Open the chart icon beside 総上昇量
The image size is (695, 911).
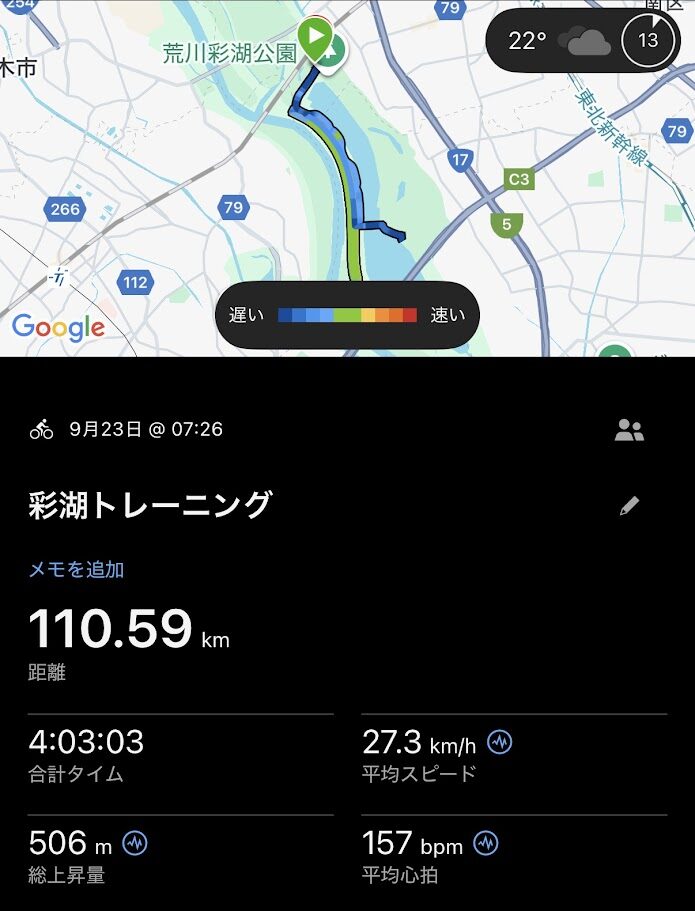(135, 843)
